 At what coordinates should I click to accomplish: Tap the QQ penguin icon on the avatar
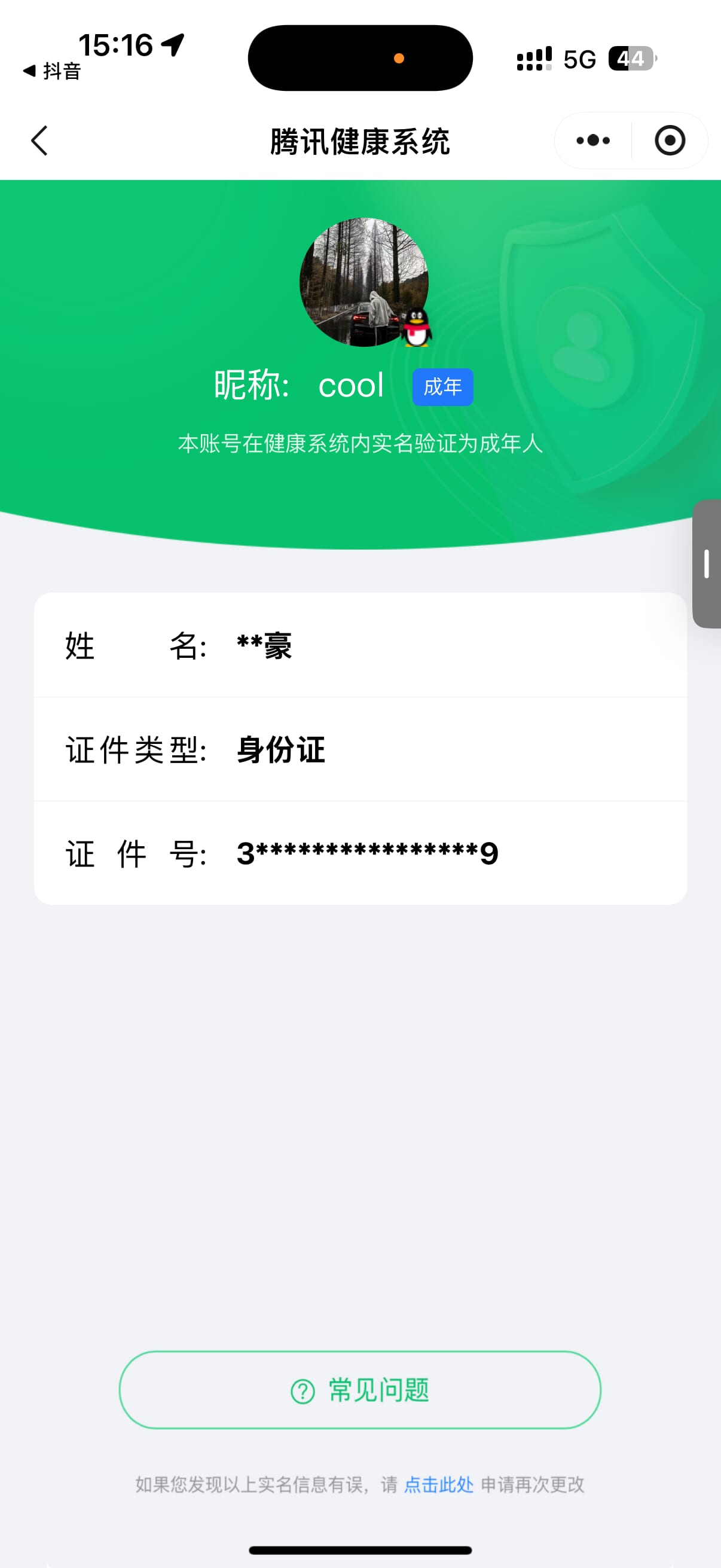(x=416, y=329)
